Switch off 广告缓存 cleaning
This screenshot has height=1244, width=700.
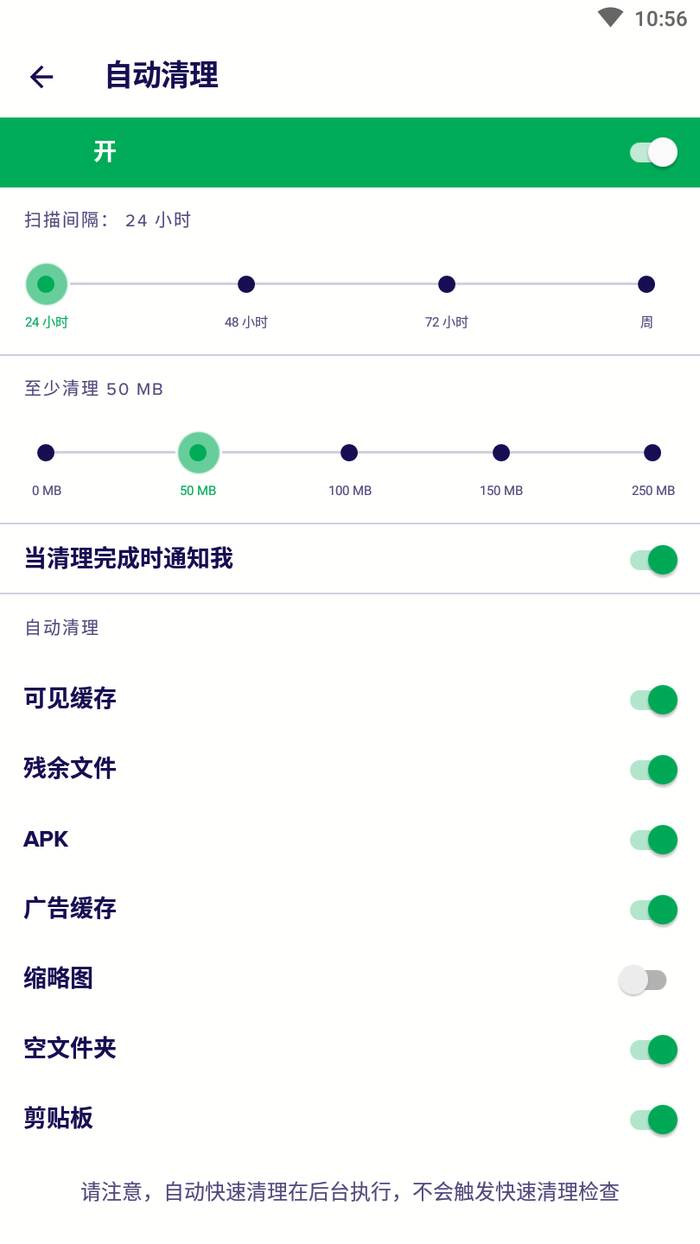pos(654,910)
